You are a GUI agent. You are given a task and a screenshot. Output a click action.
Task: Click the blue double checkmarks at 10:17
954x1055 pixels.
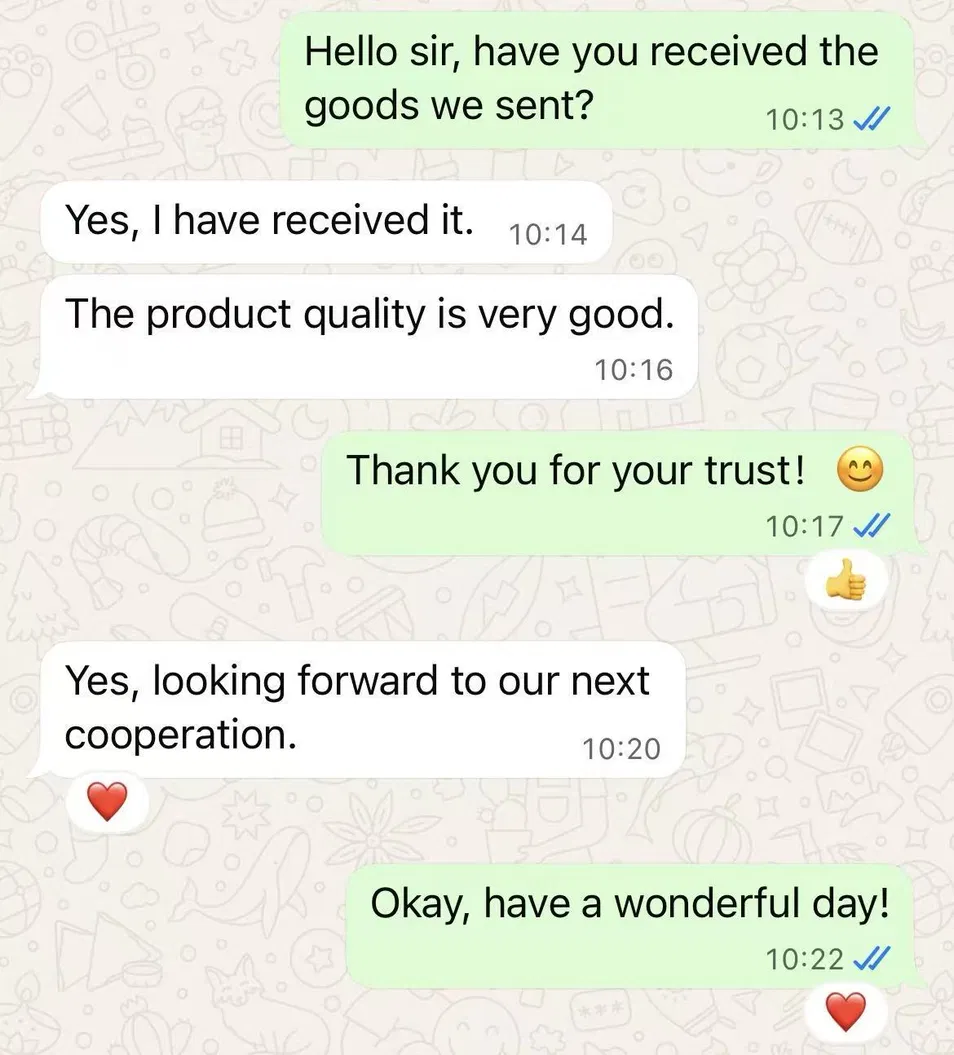tap(871, 525)
